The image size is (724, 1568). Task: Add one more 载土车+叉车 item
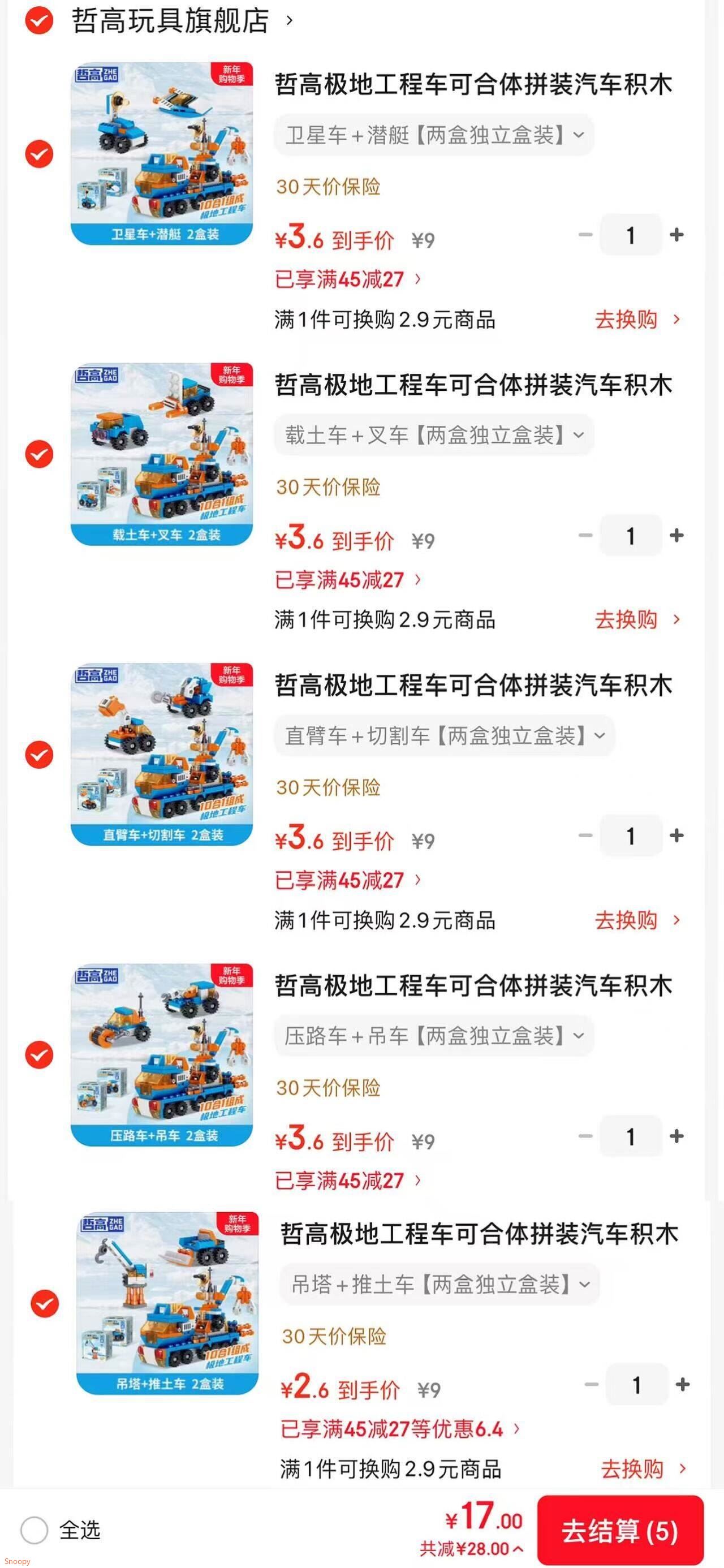(676, 536)
